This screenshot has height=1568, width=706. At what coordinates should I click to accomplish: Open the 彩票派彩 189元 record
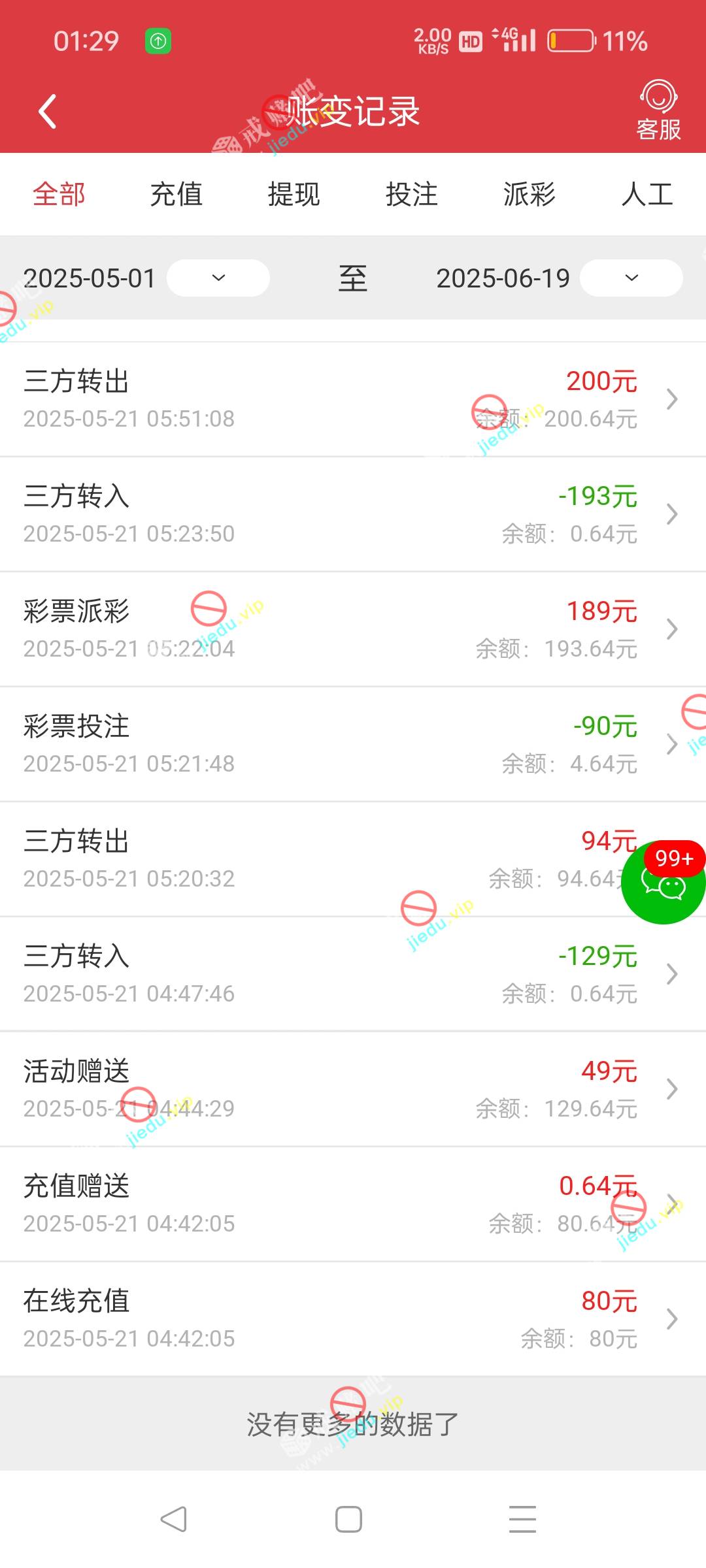tap(353, 629)
